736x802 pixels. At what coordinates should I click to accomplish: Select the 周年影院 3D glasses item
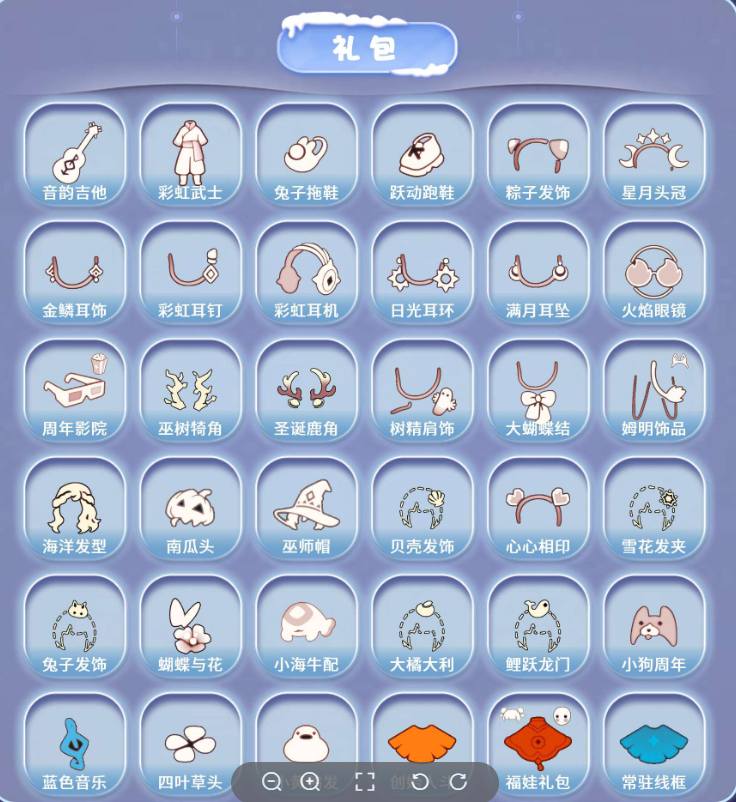click(x=75, y=391)
